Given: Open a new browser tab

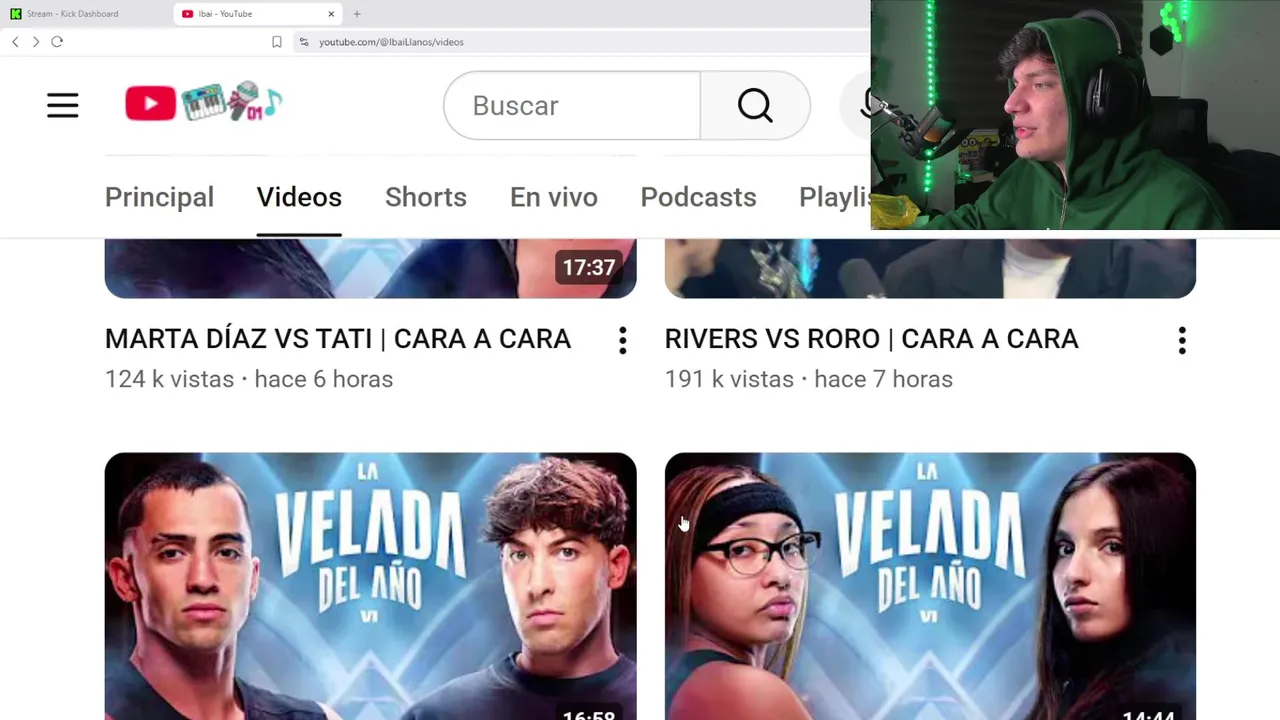Looking at the screenshot, I should [x=357, y=14].
